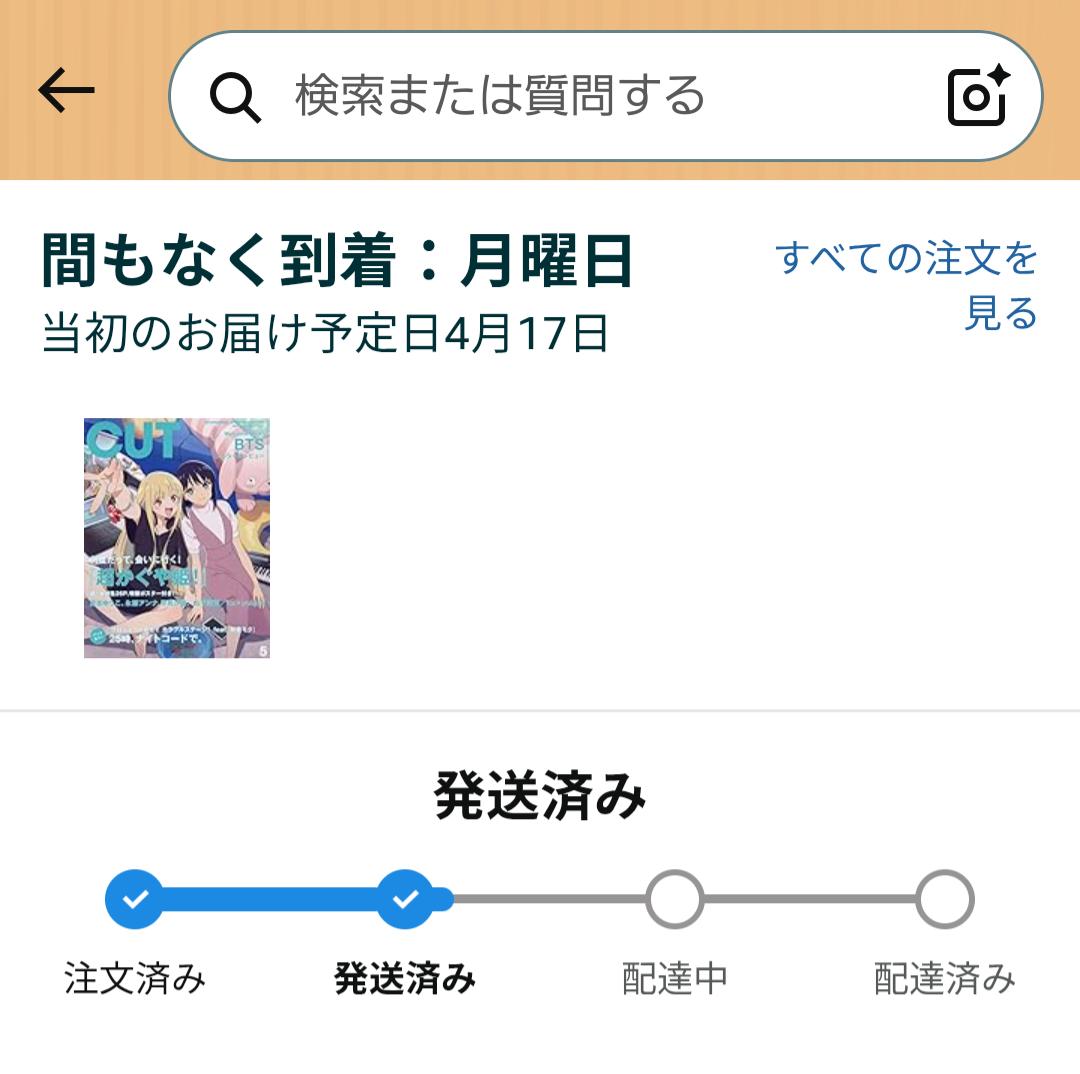Open the CUT magazine product thumbnail

[177, 538]
